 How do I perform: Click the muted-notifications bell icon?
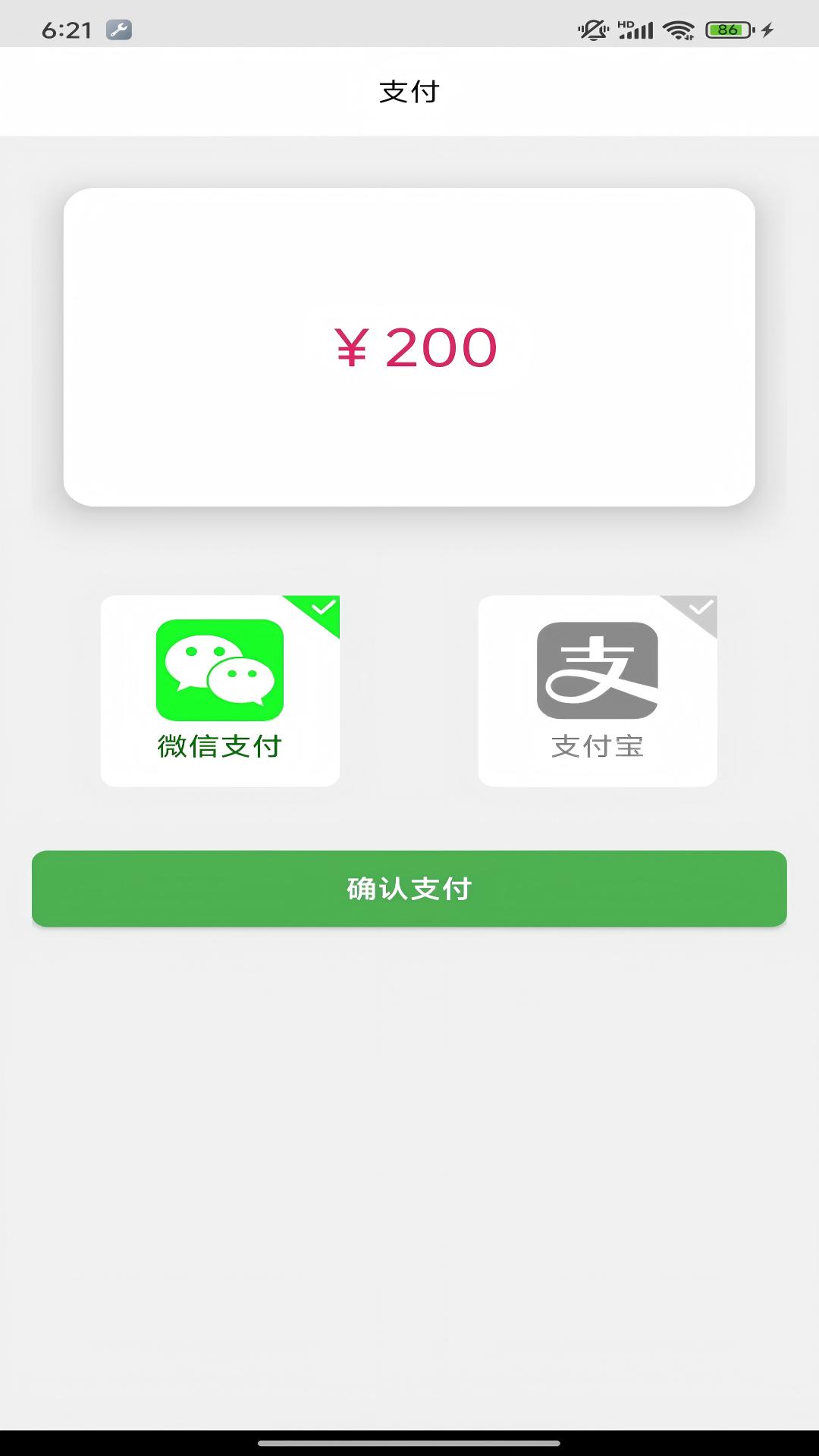[593, 29]
